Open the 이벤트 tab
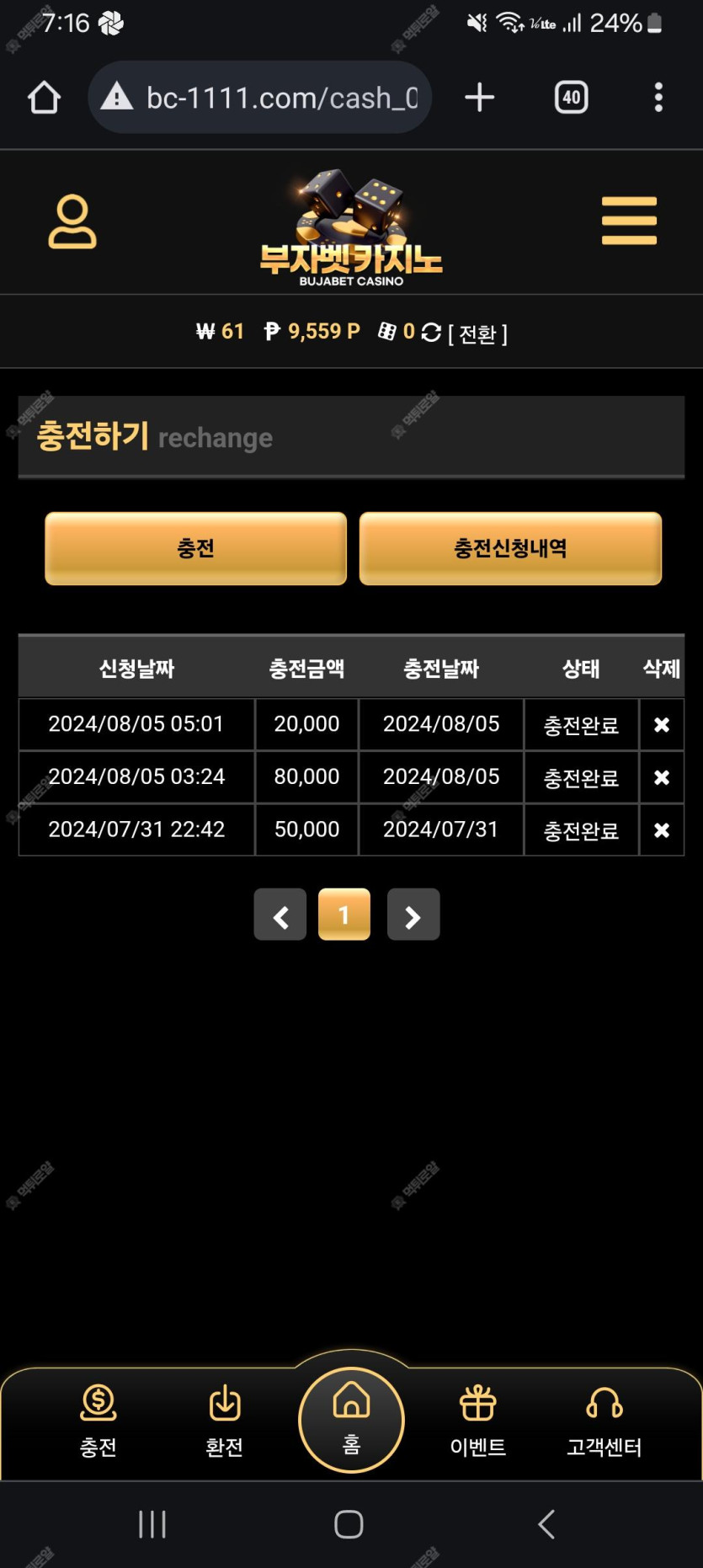The width and height of the screenshot is (703, 1568). point(477,1421)
